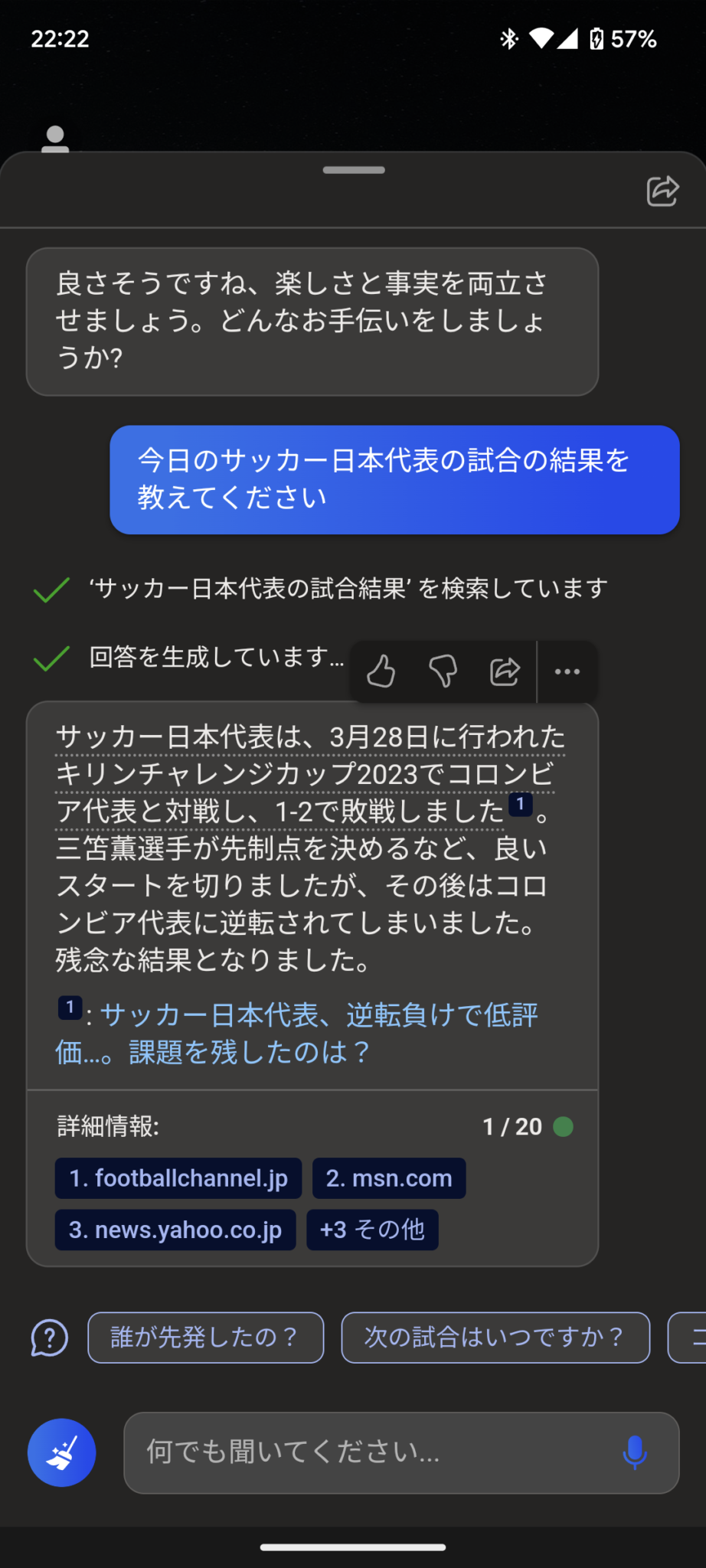Screen dimensions: 706x1568
Task: Expand citation 1 footnote marker in the answer
Action: click(520, 805)
